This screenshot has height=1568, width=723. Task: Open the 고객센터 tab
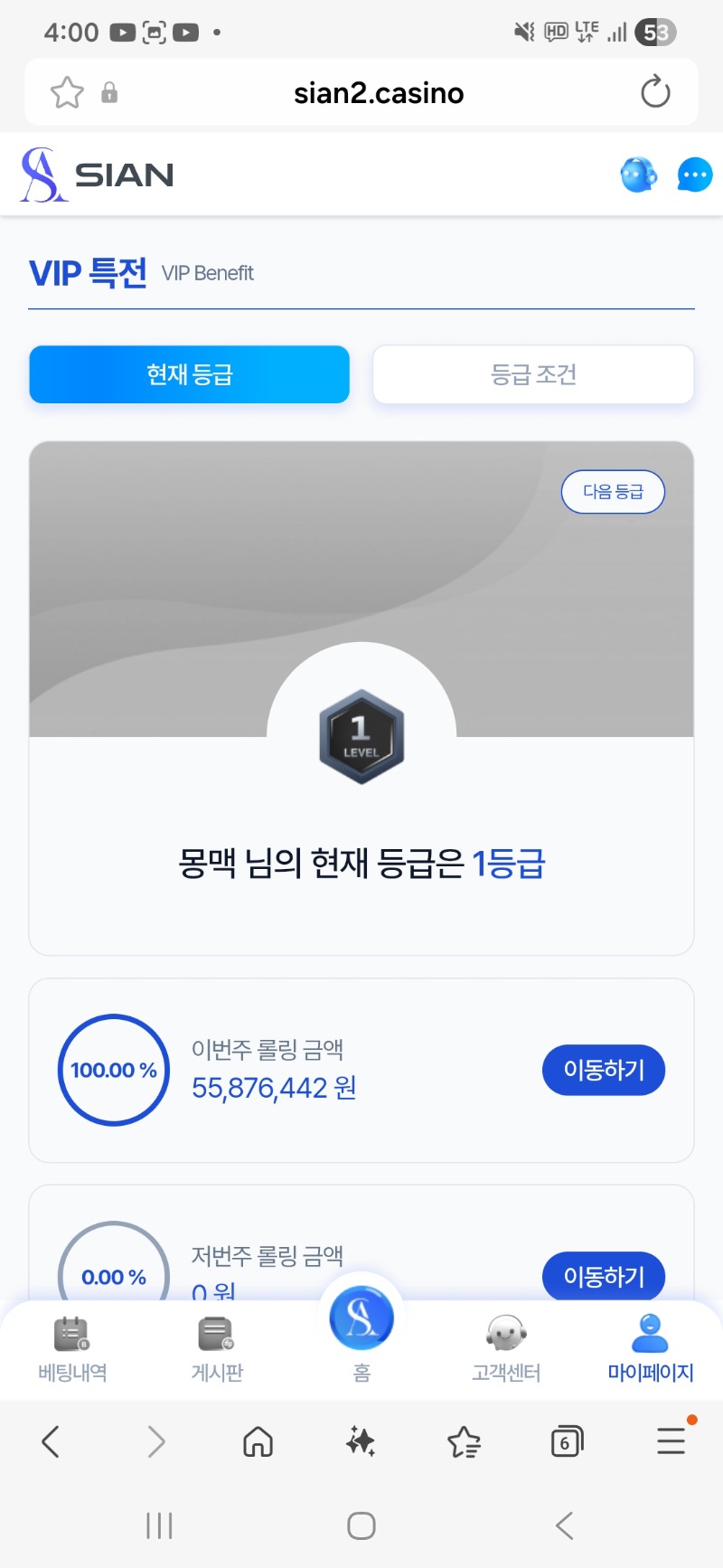coord(506,1349)
